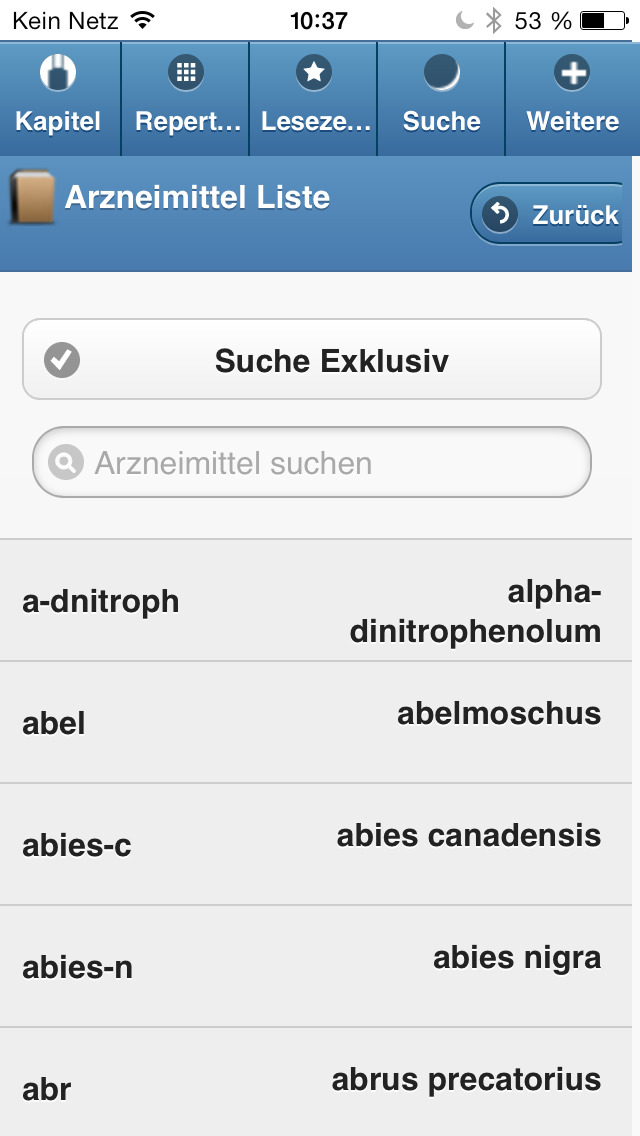
Task: Switch to the Suche tab
Action: point(441,99)
